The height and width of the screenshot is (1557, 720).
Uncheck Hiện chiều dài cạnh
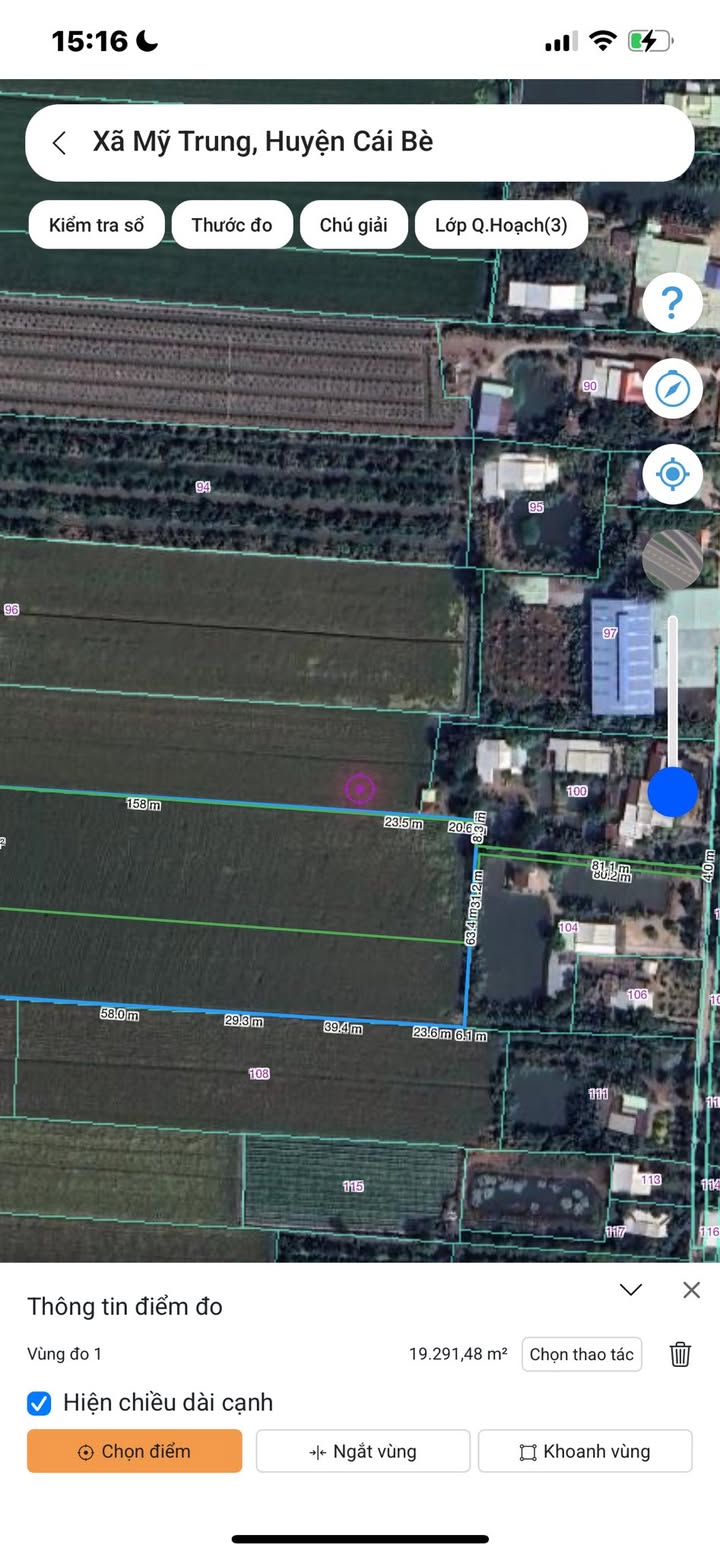(39, 1403)
